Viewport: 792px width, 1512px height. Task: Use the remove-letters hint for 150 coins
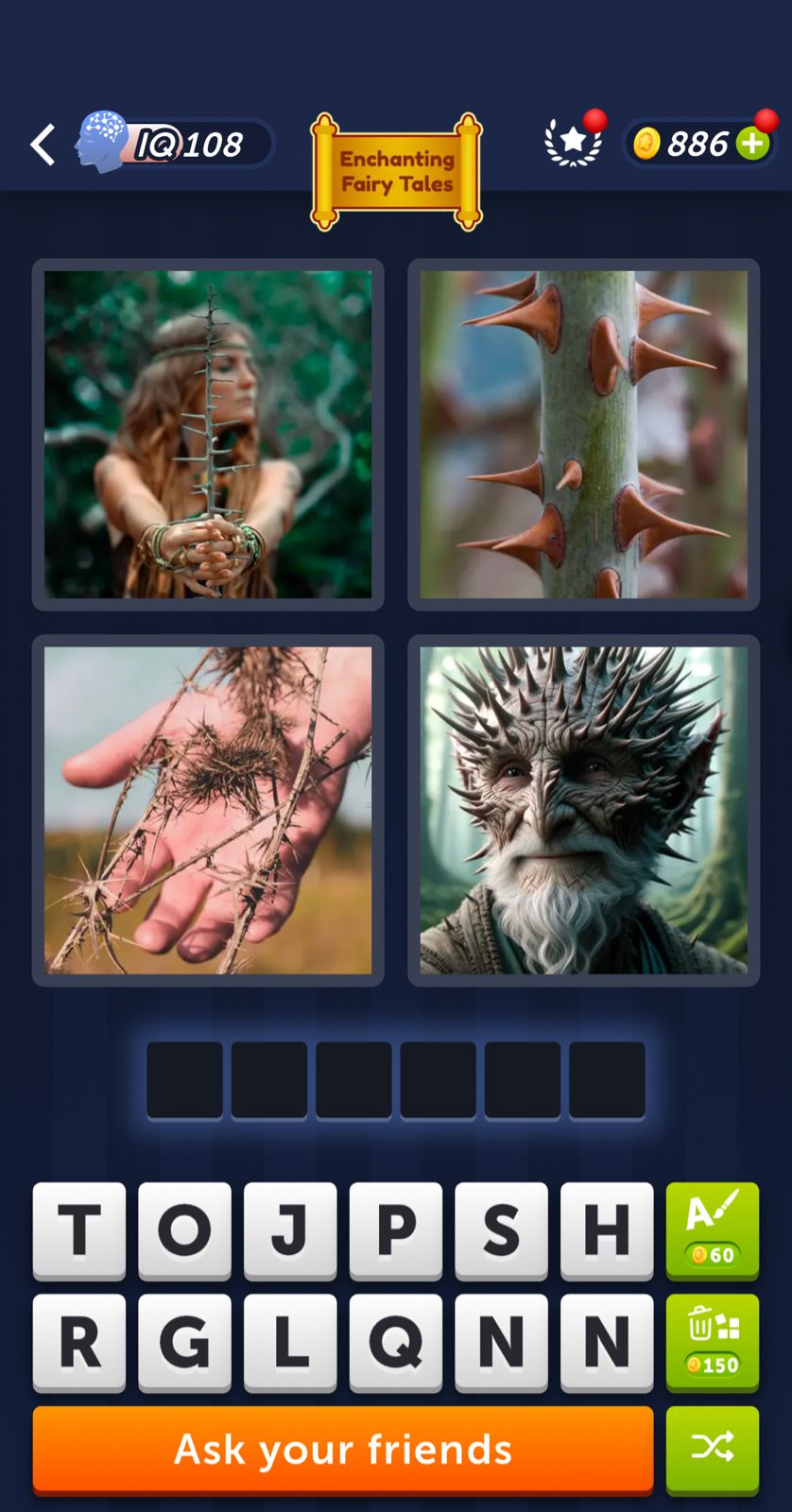713,1342
